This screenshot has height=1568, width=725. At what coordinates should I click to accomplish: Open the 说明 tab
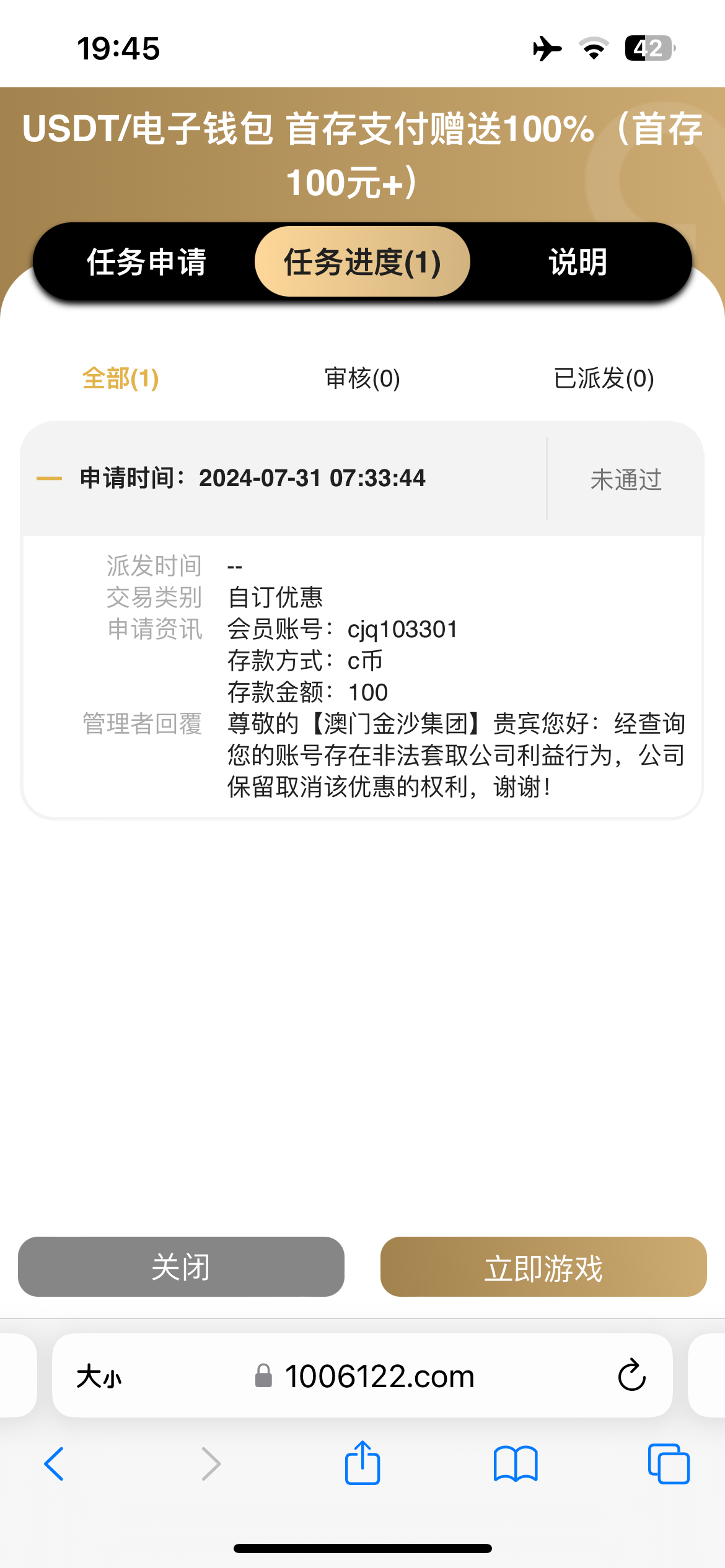(x=578, y=262)
